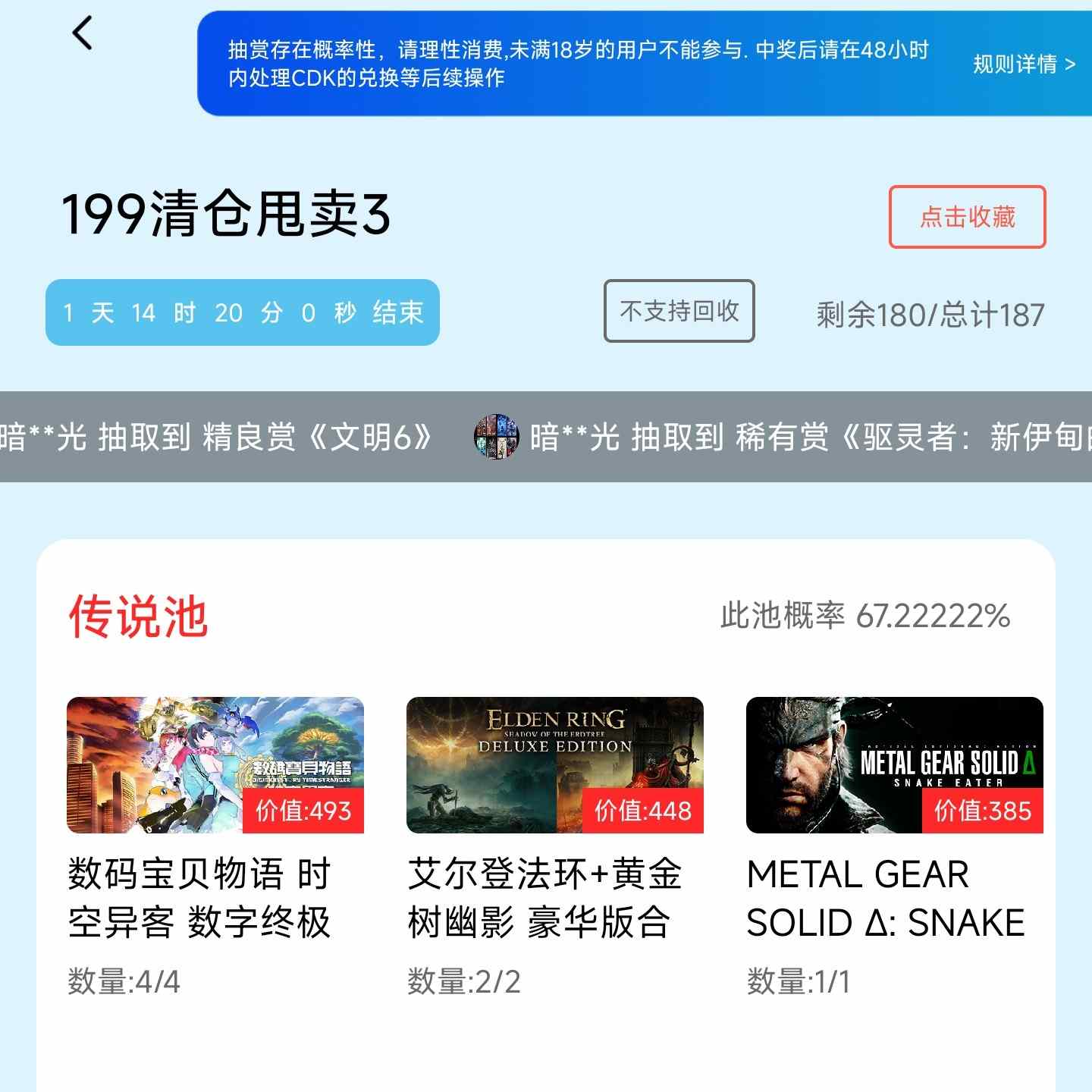1092x1092 pixels.
Task: Open 规则详情 rules details link
Action: tap(1024, 64)
